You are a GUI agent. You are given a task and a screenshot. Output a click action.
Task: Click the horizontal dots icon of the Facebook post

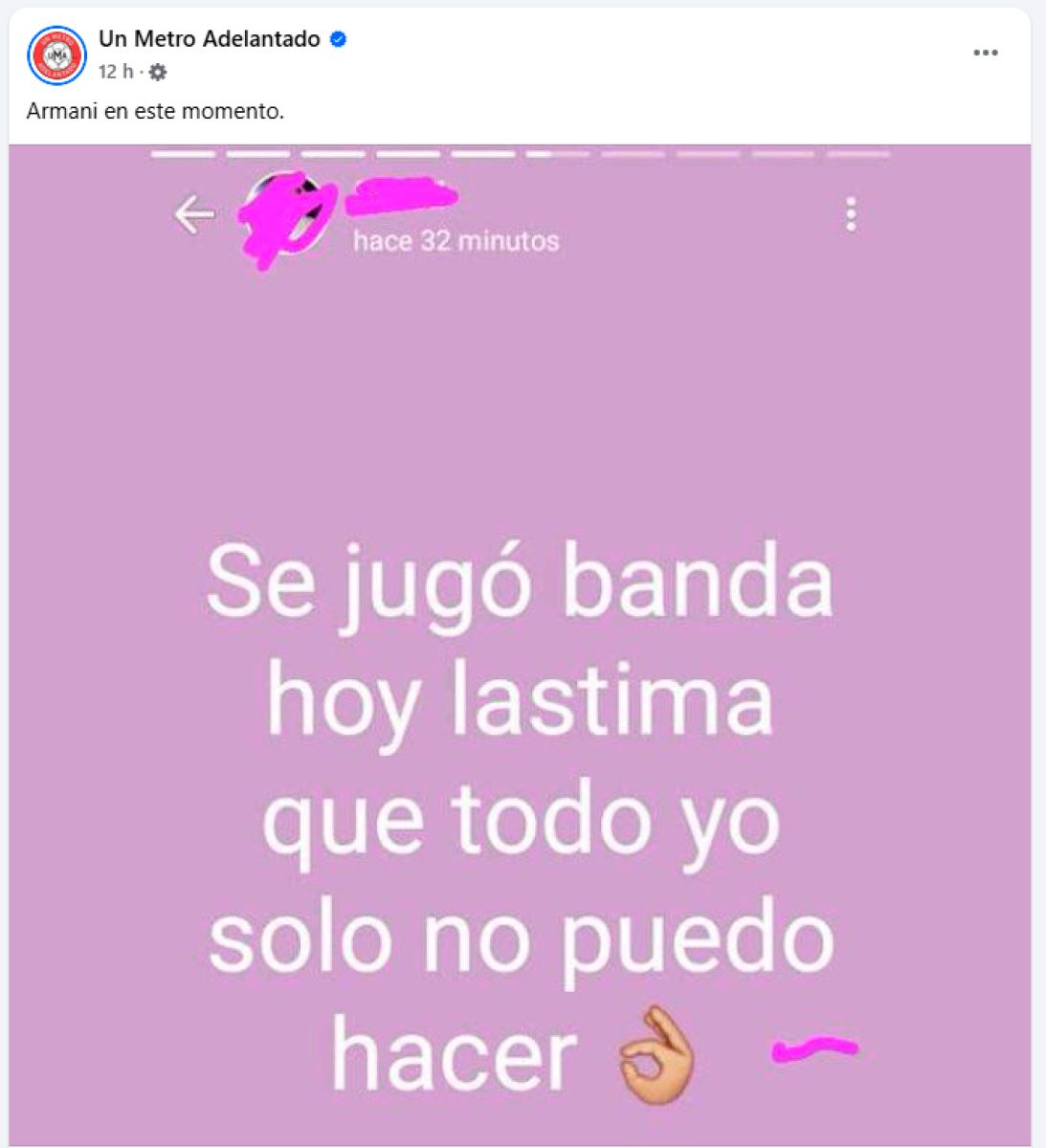[984, 53]
